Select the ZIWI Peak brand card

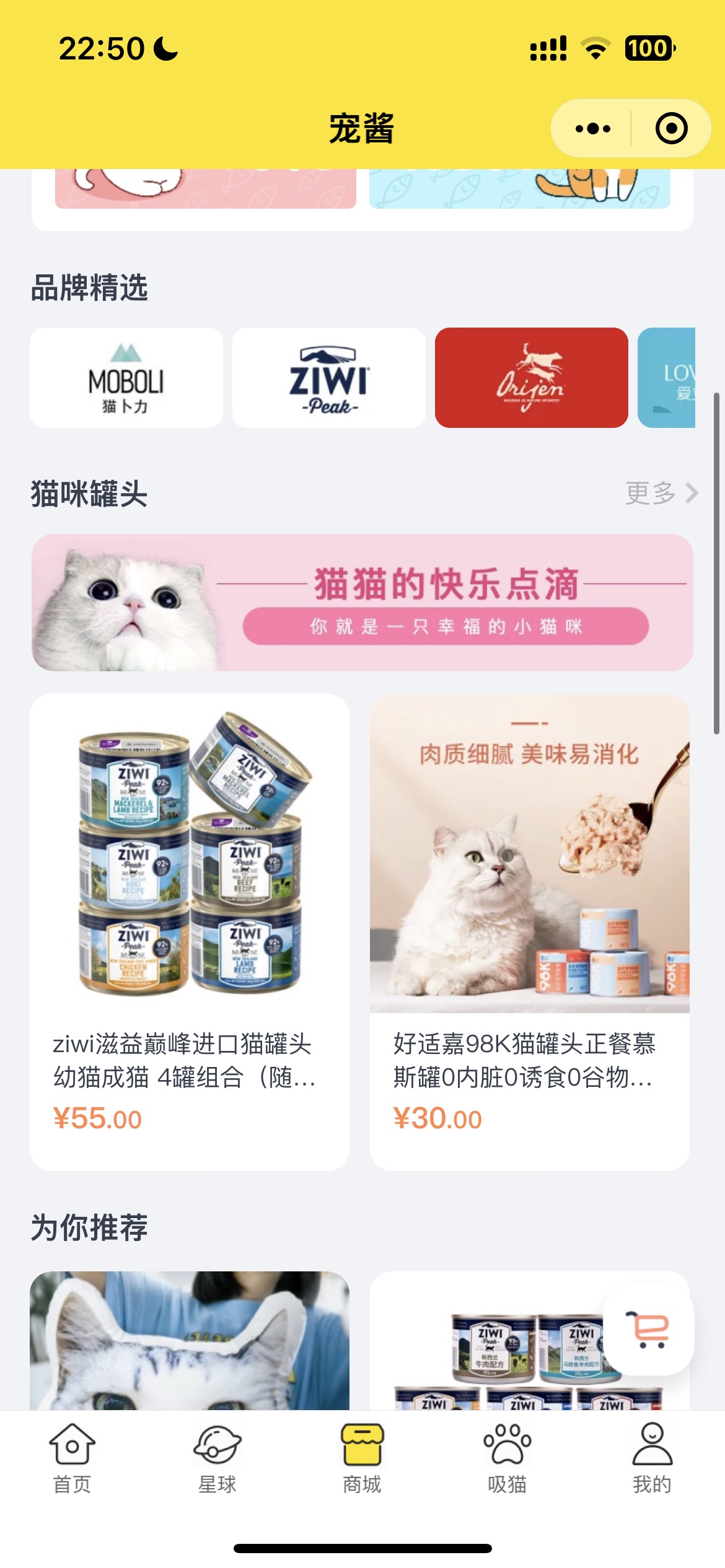pos(328,378)
